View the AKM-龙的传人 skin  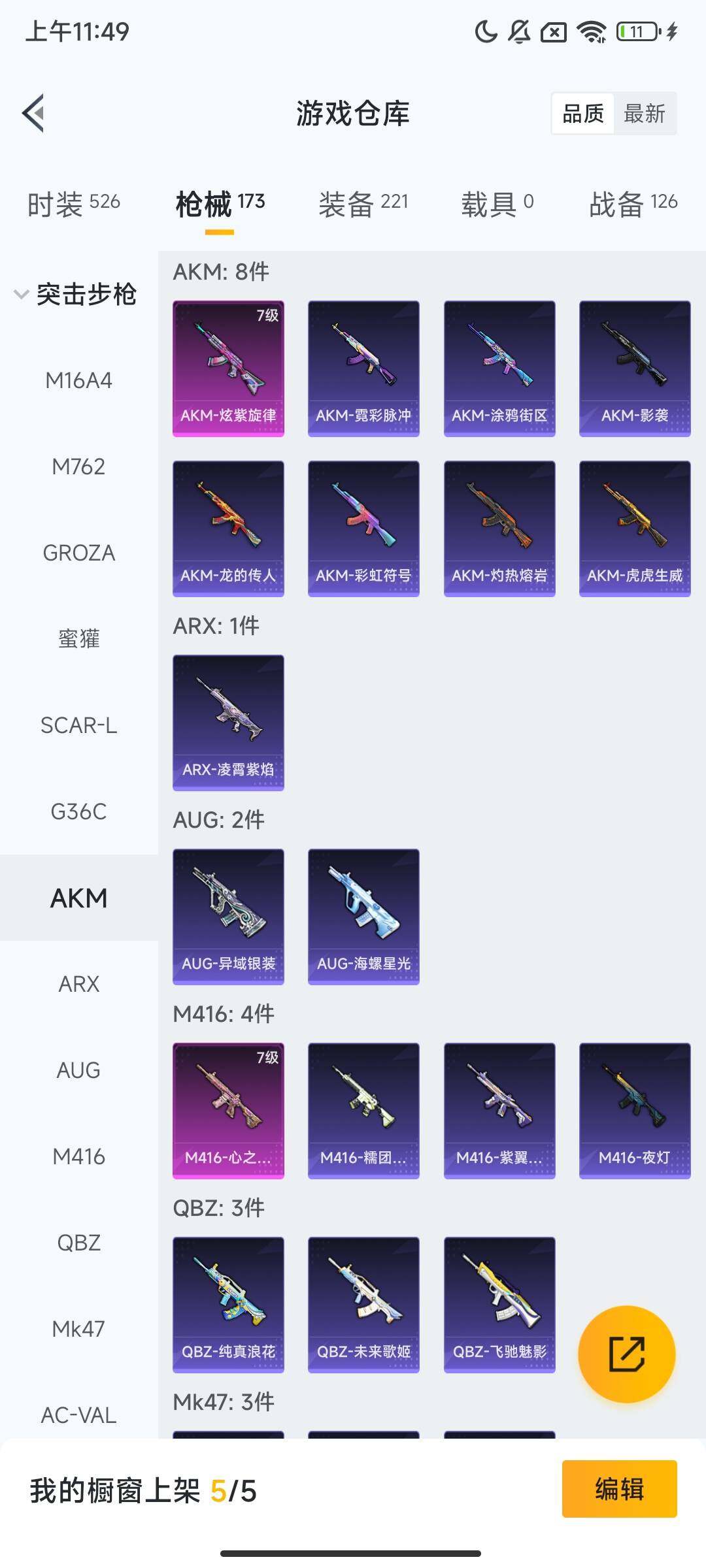click(x=228, y=529)
